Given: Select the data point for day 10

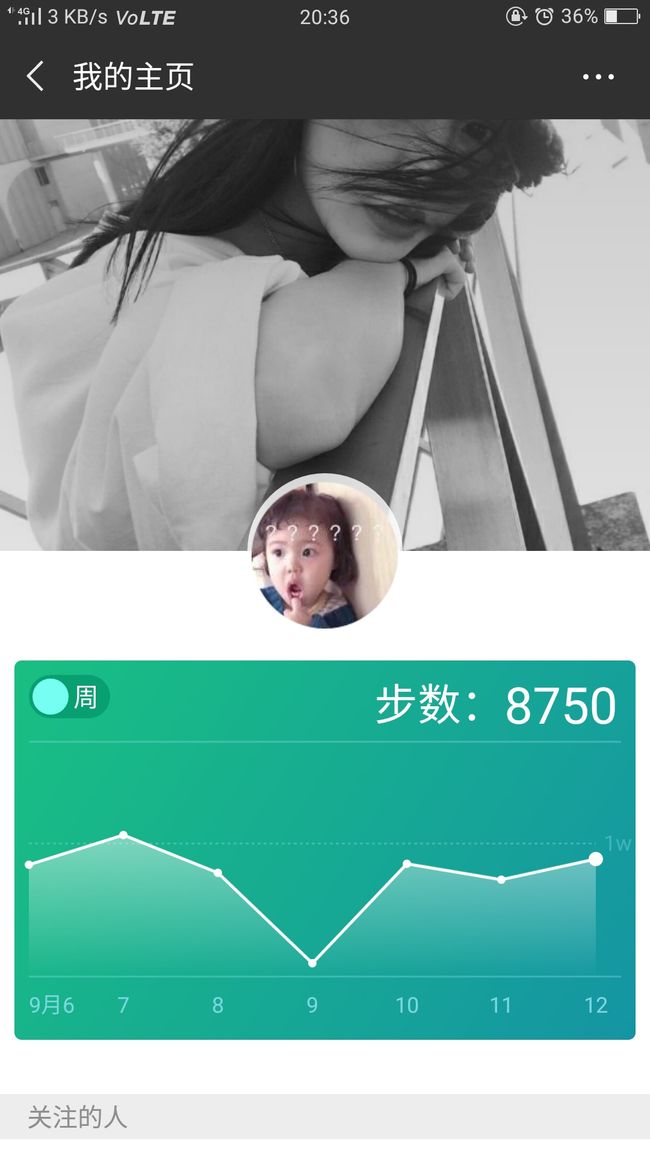Looking at the screenshot, I should 407,863.
